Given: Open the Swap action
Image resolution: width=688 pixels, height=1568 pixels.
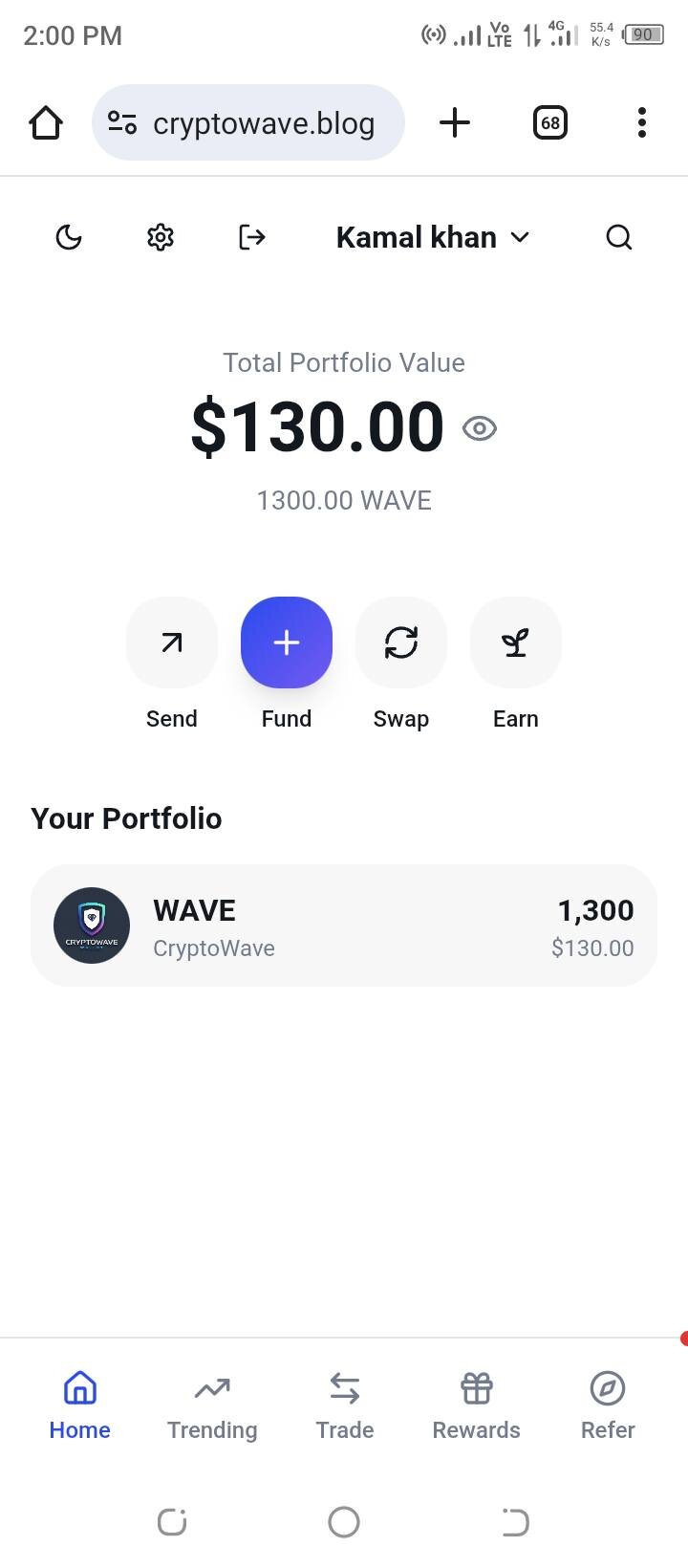Looking at the screenshot, I should click(401, 642).
